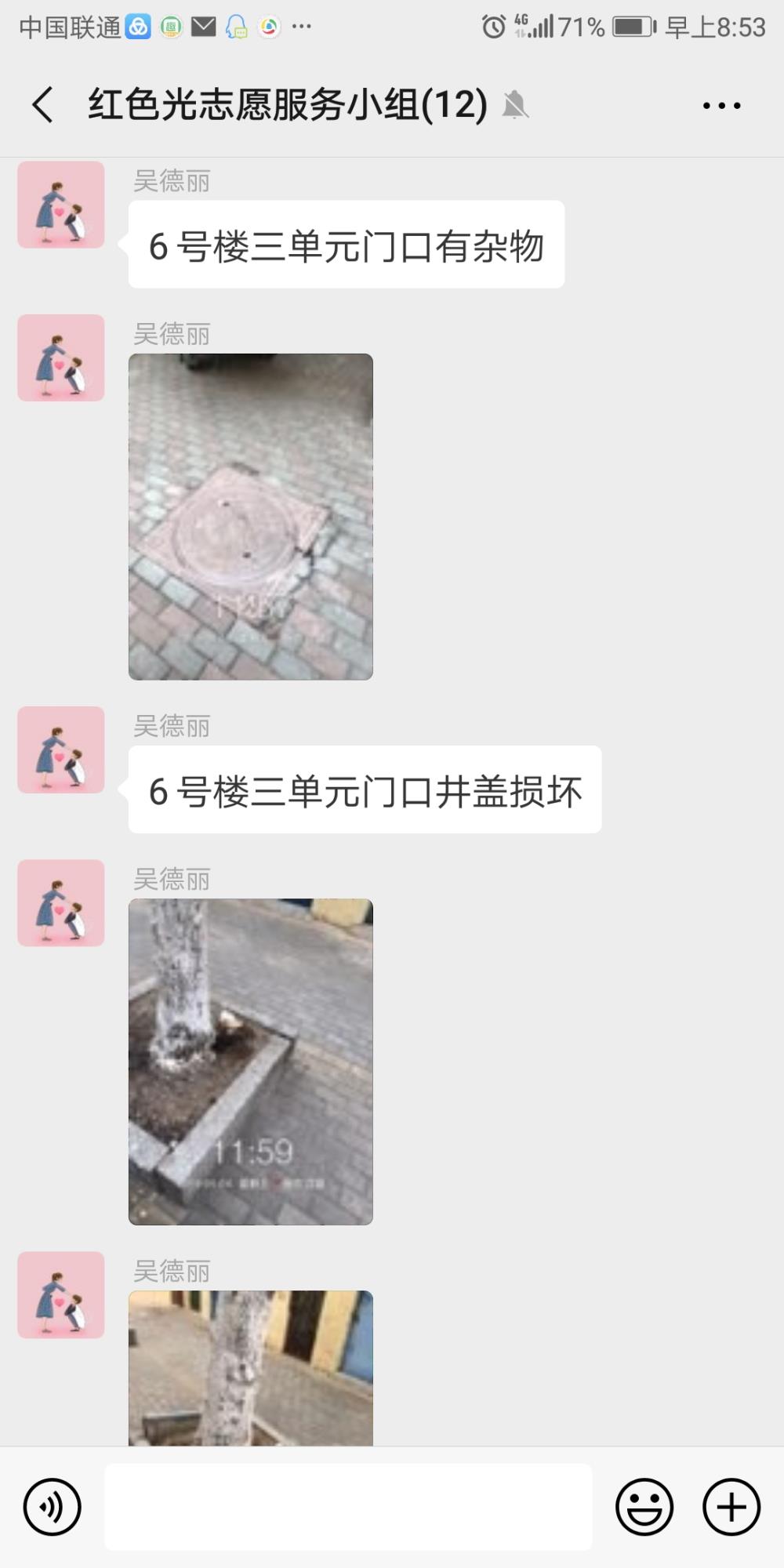Image resolution: width=784 pixels, height=1568 pixels.
Task: Open the partially visible tree trunk photo
Action: click(251, 1368)
